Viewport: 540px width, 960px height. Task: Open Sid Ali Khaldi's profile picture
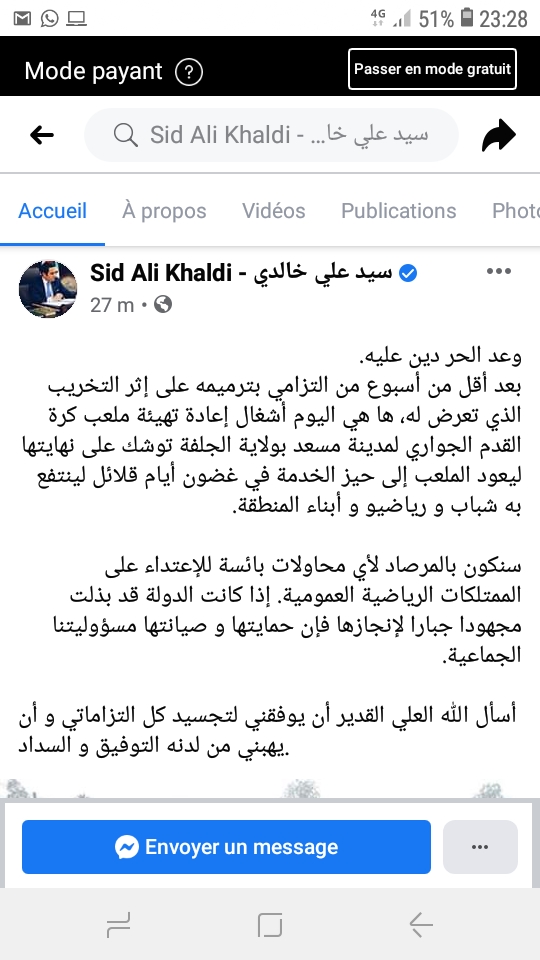(48, 288)
